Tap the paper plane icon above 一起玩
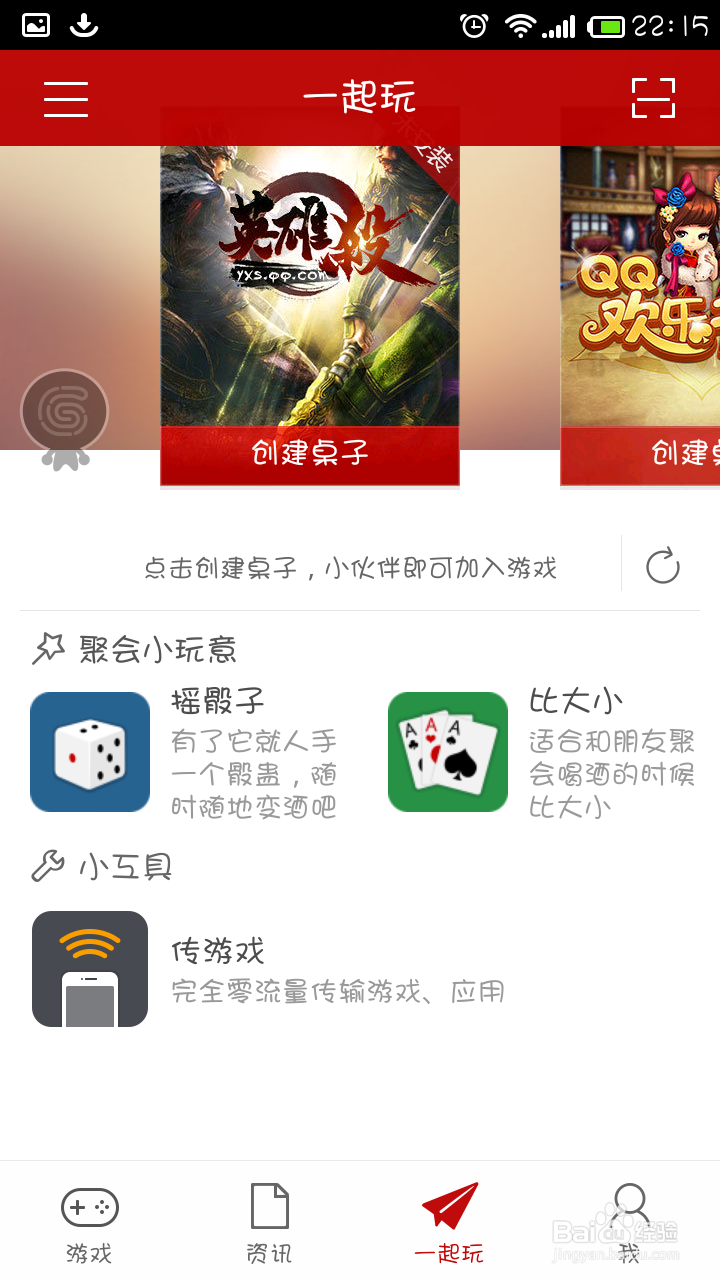Screen dimensions: 720x1280 [x=449, y=1208]
